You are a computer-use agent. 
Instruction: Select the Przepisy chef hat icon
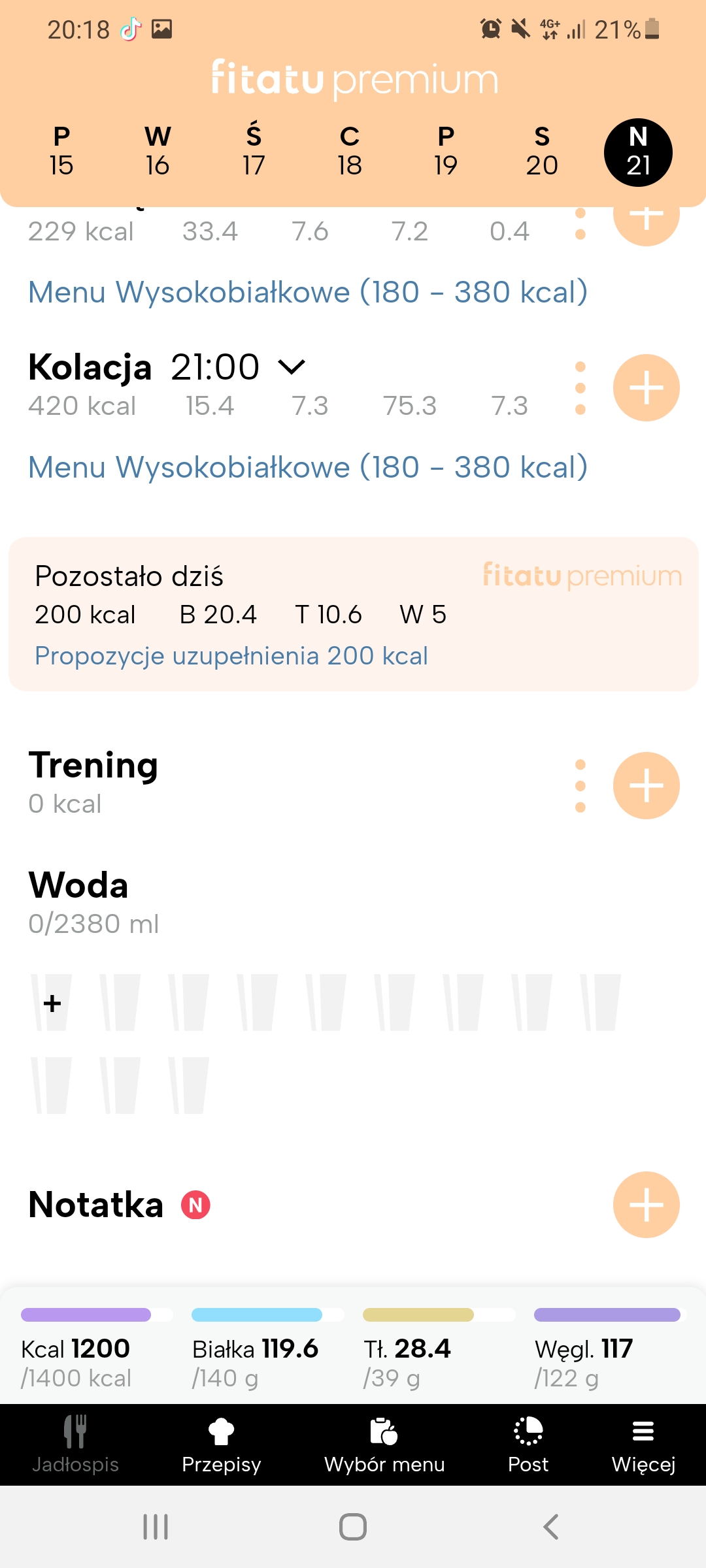click(x=222, y=1431)
